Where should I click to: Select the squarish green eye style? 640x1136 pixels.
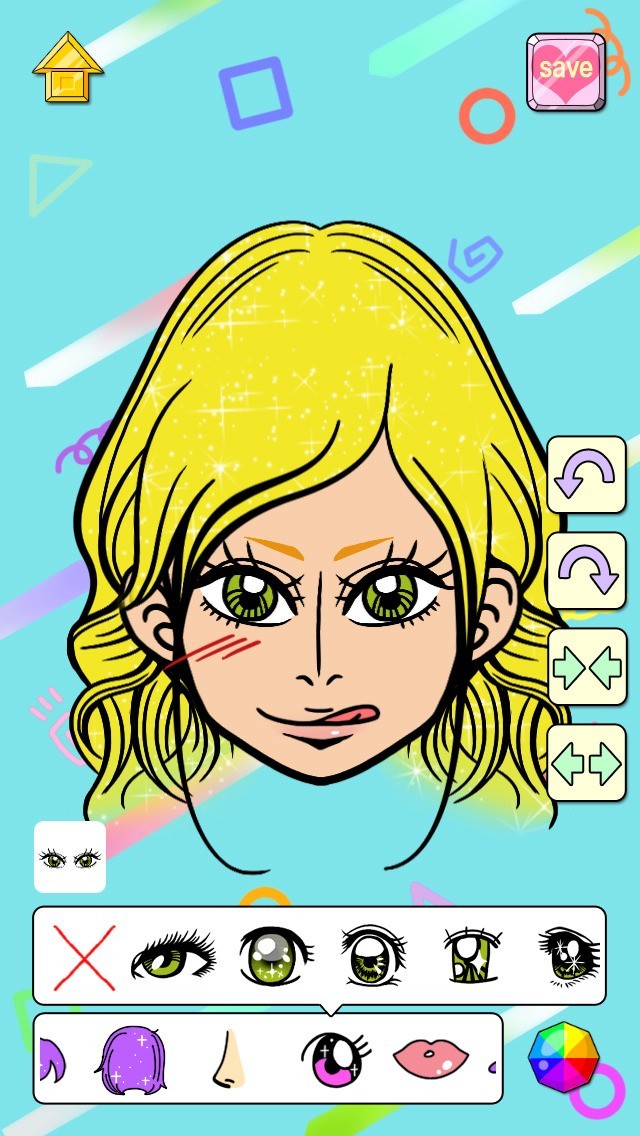click(x=474, y=956)
